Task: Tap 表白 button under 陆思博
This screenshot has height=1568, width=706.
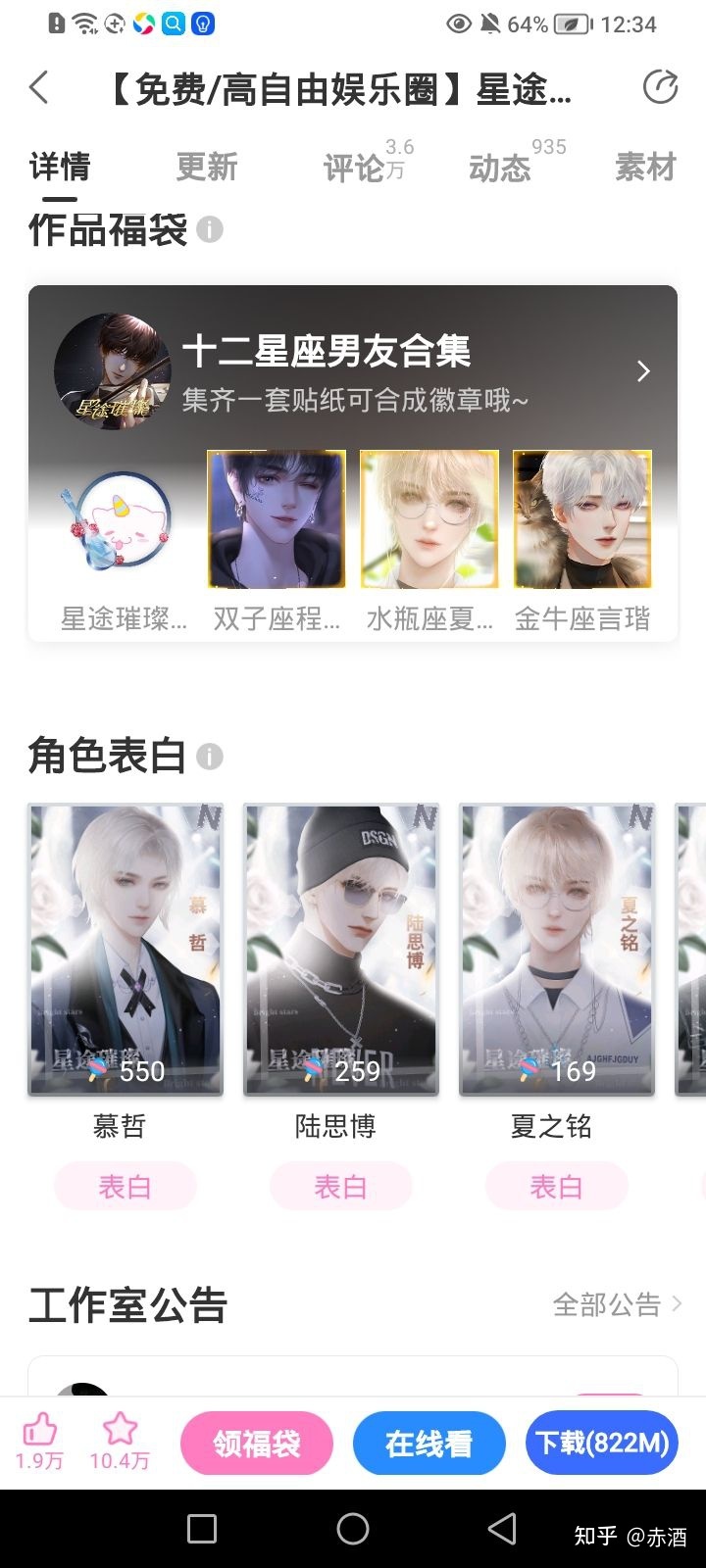Action: [x=340, y=1187]
